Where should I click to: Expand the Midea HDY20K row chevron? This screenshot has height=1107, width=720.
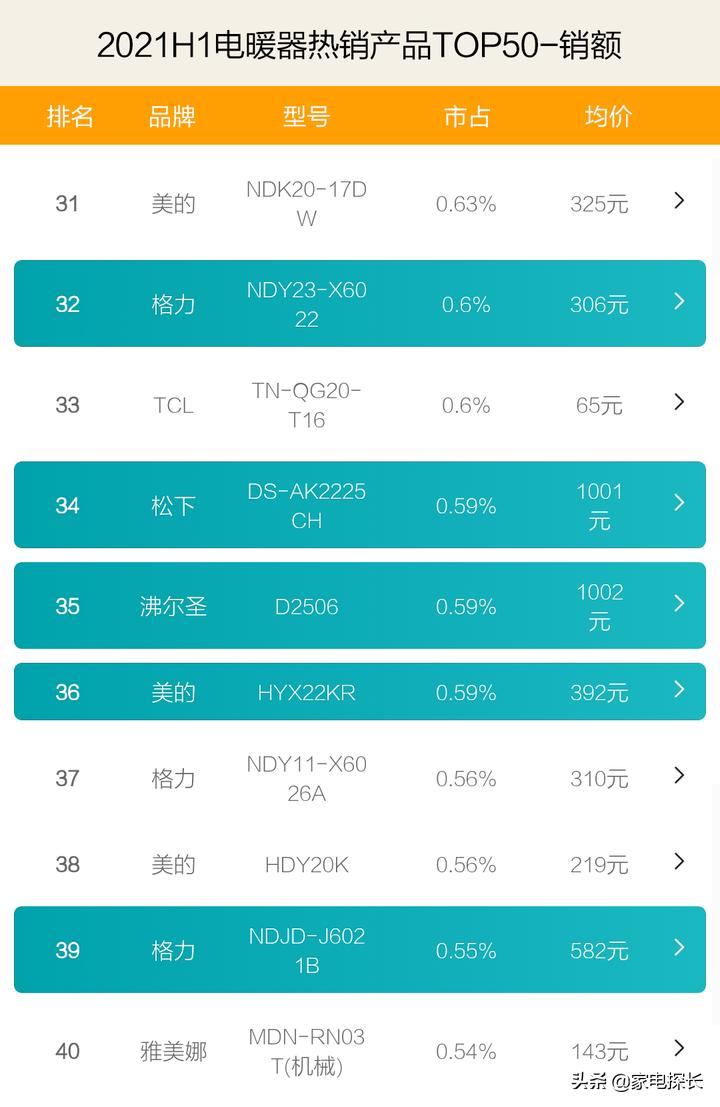(x=678, y=862)
